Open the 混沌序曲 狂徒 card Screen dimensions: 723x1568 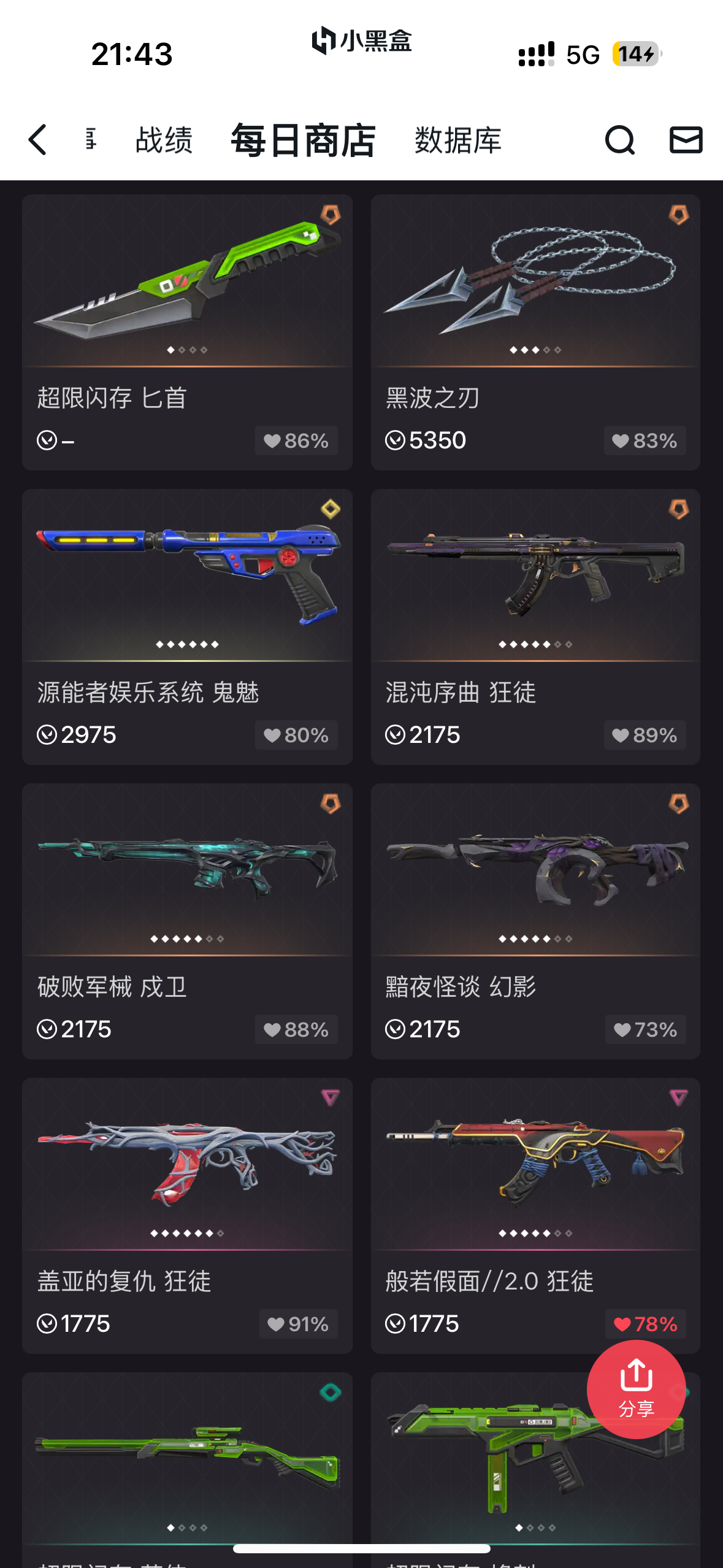click(535, 589)
